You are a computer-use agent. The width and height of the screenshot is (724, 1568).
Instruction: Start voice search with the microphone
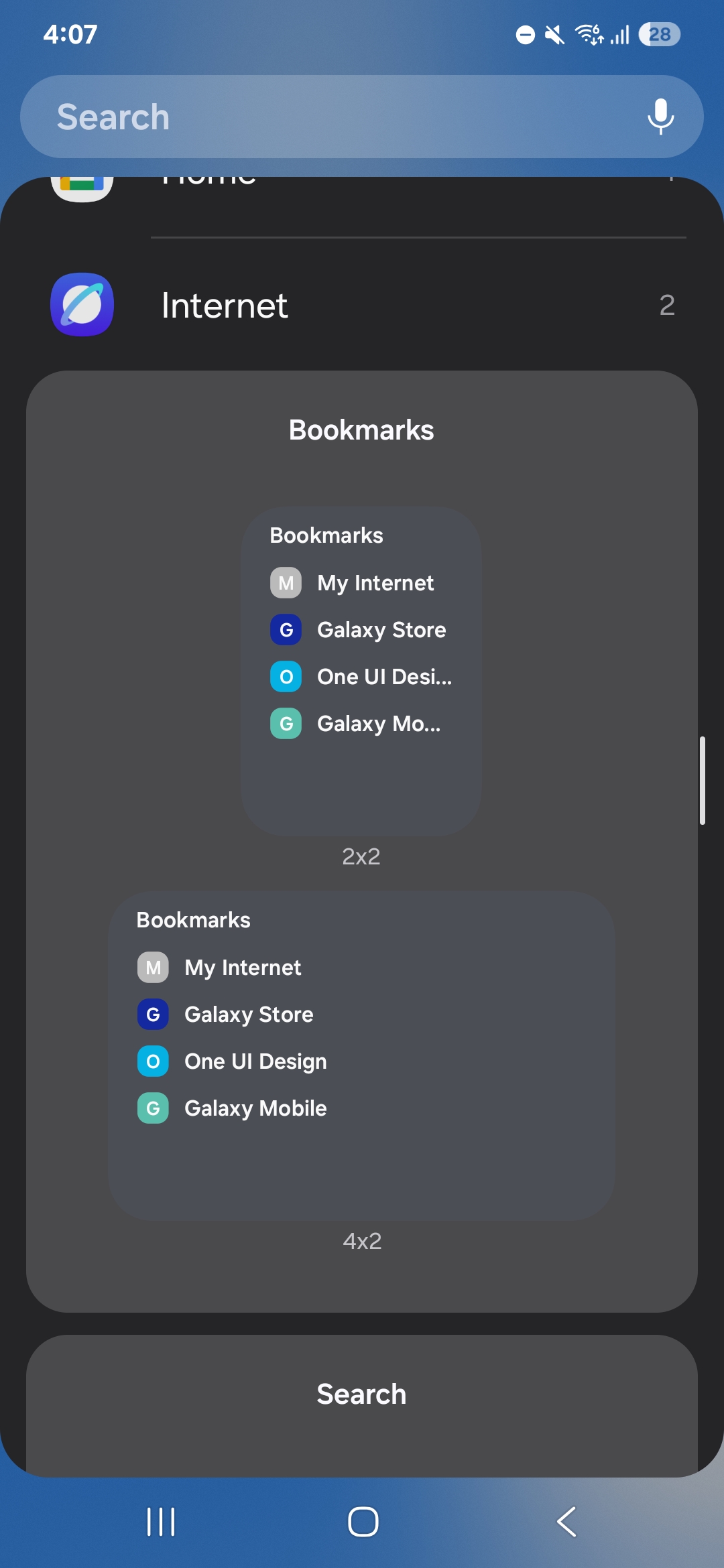660,117
